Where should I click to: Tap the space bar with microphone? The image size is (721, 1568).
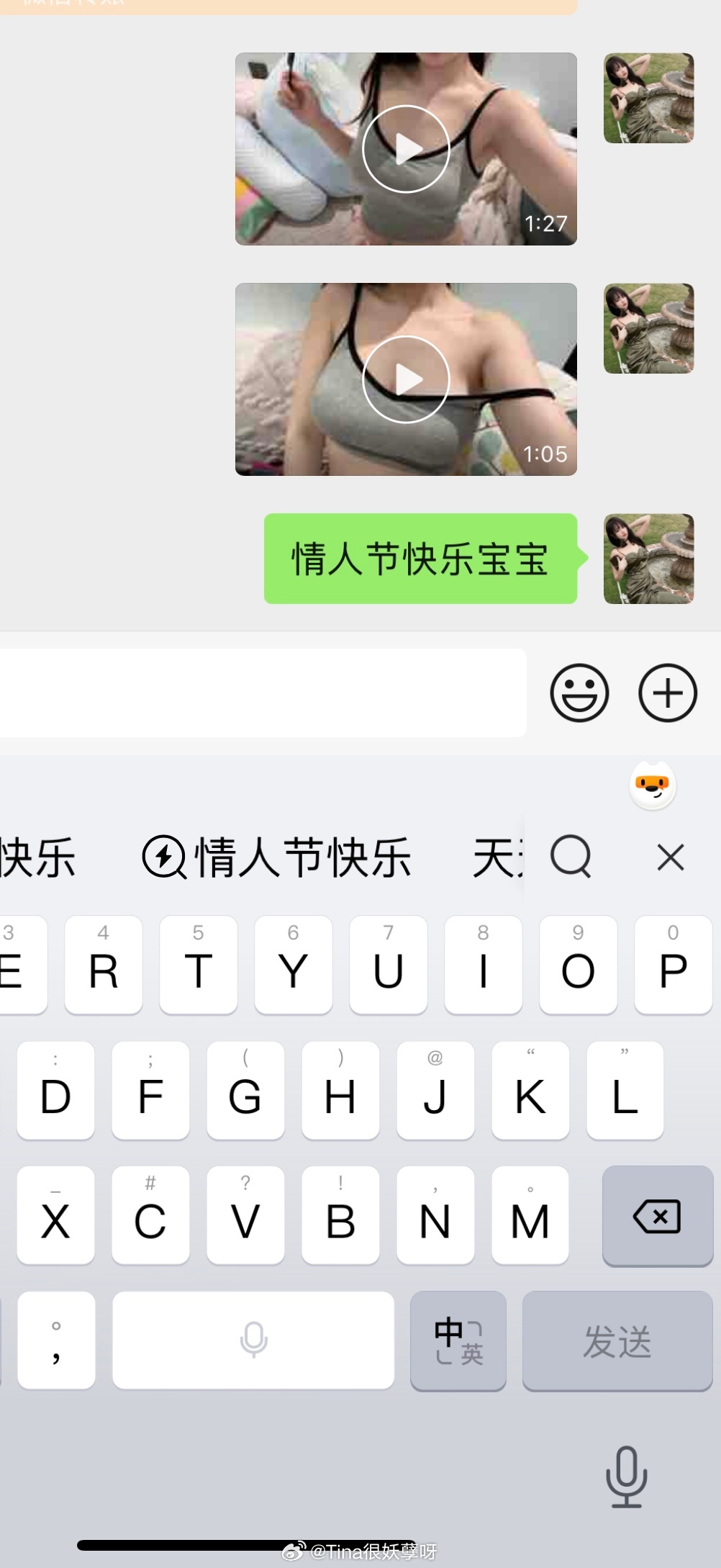click(253, 1340)
